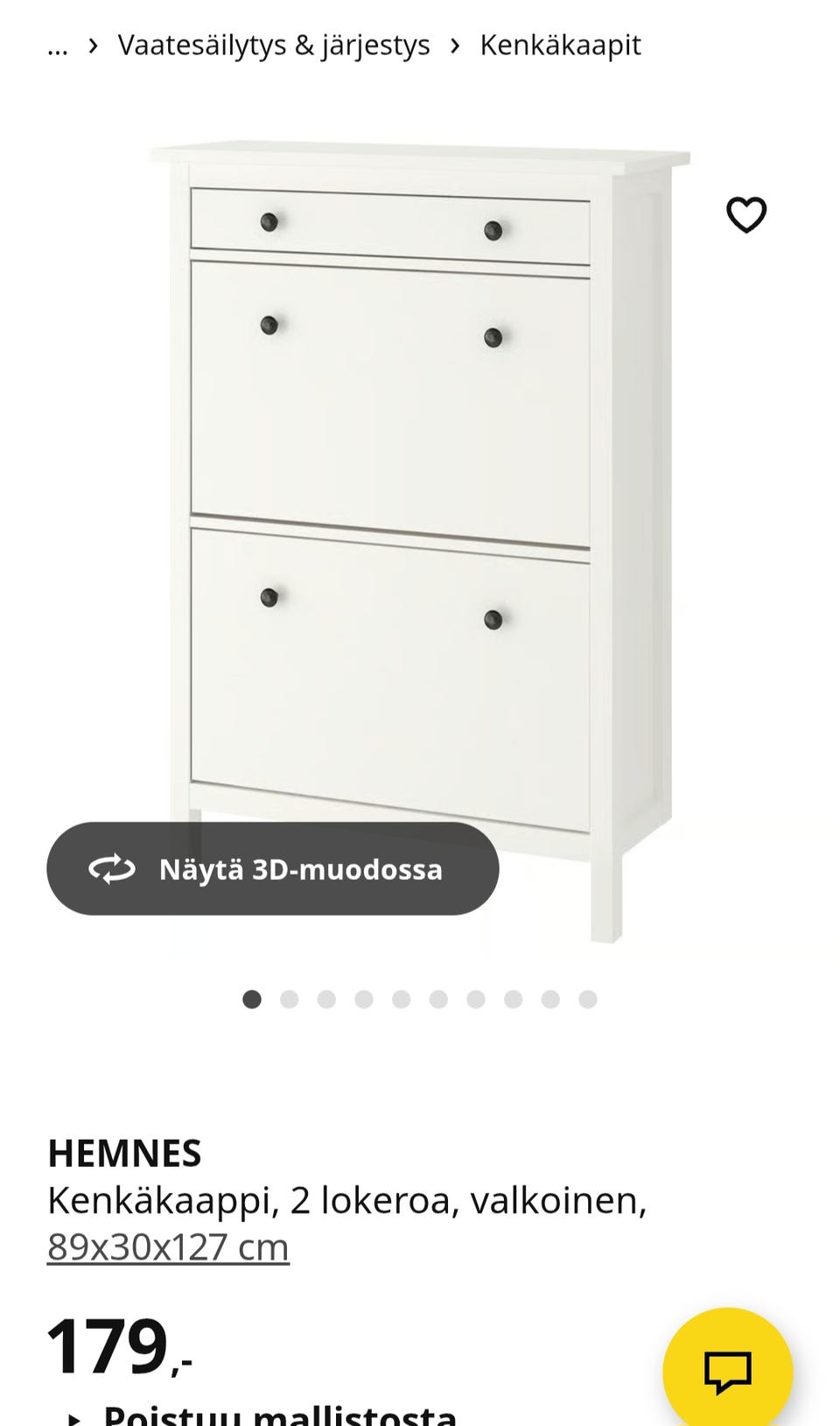Open the Vaatesäilytys & järjestys breadcrumb
This screenshot has height=1426, width=840.
tap(274, 46)
